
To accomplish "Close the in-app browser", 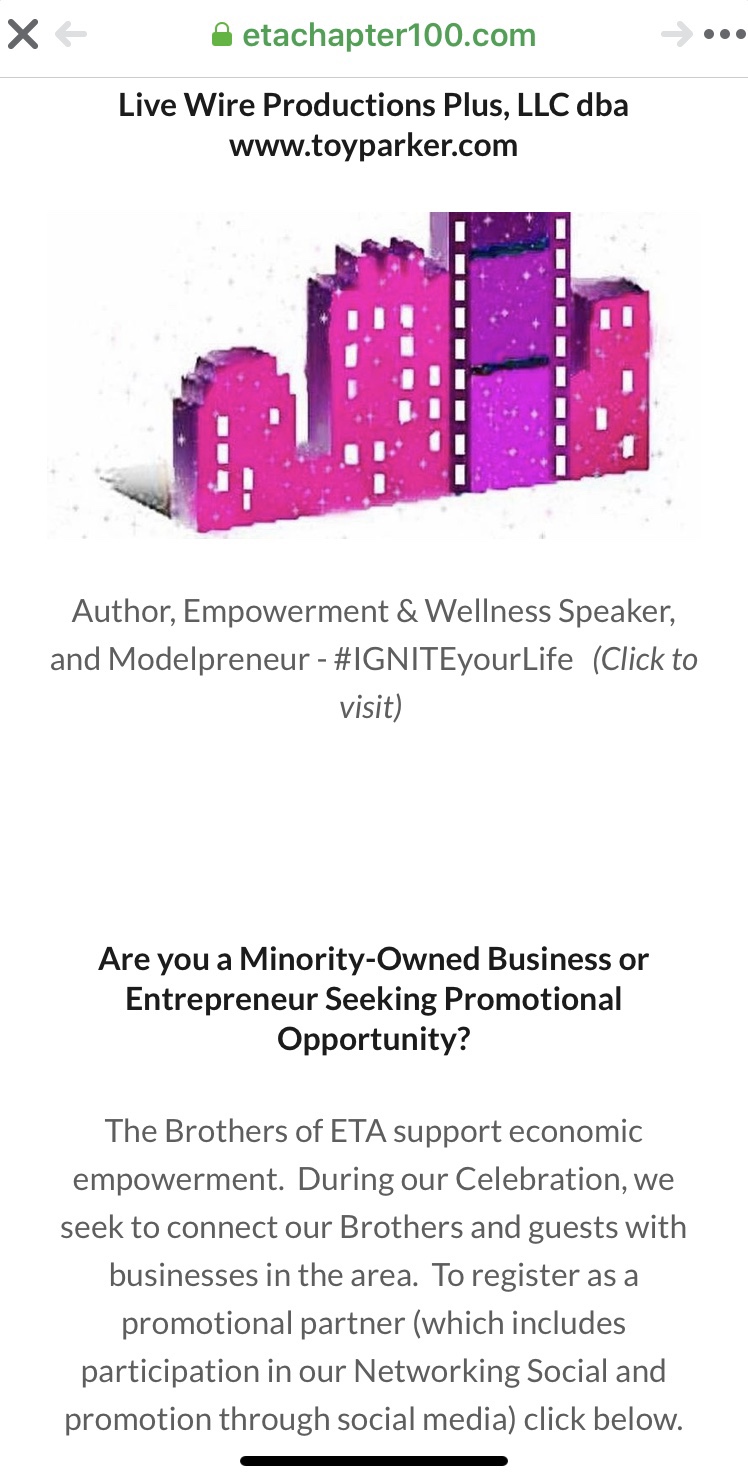I will (23, 36).
